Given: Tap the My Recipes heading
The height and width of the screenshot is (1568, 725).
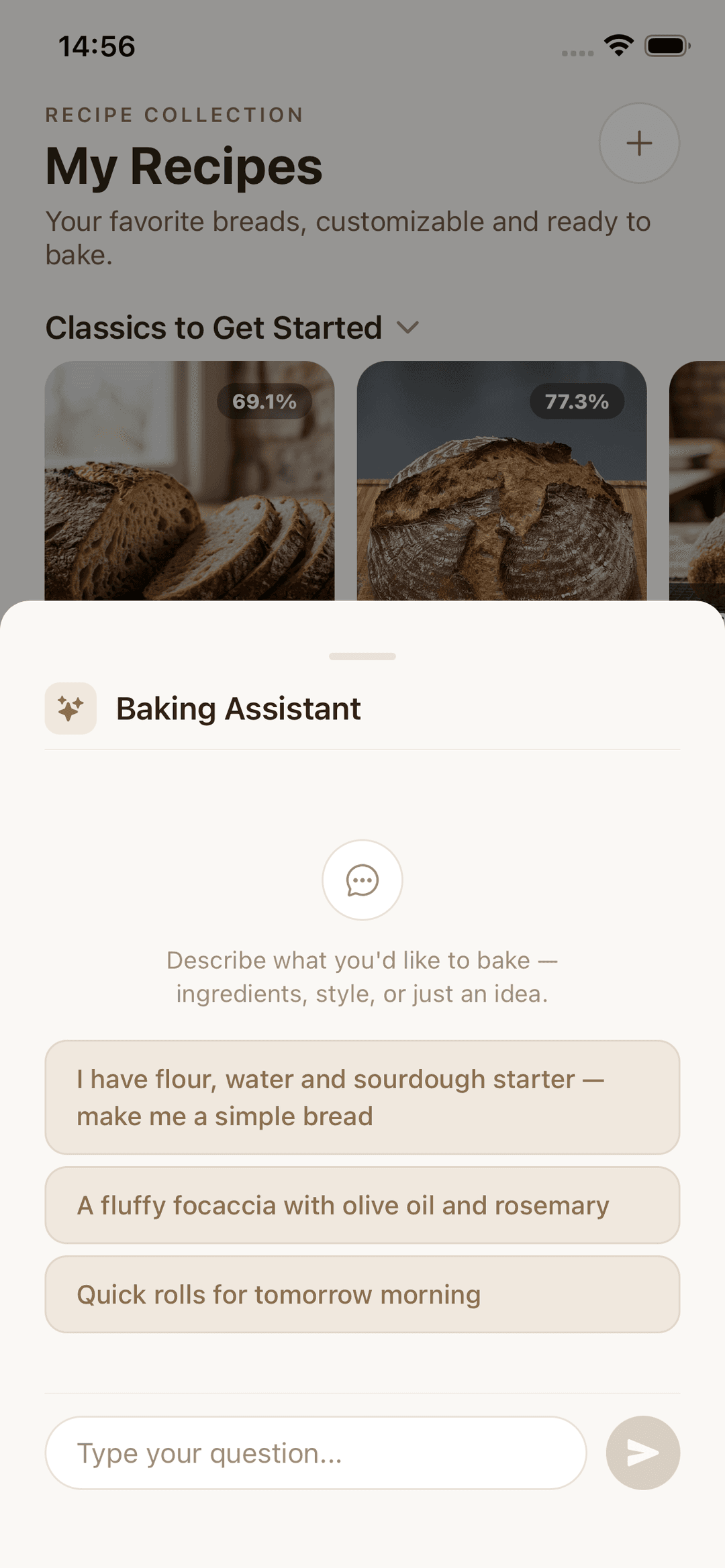Looking at the screenshot, I should click(x=183, y=166).
